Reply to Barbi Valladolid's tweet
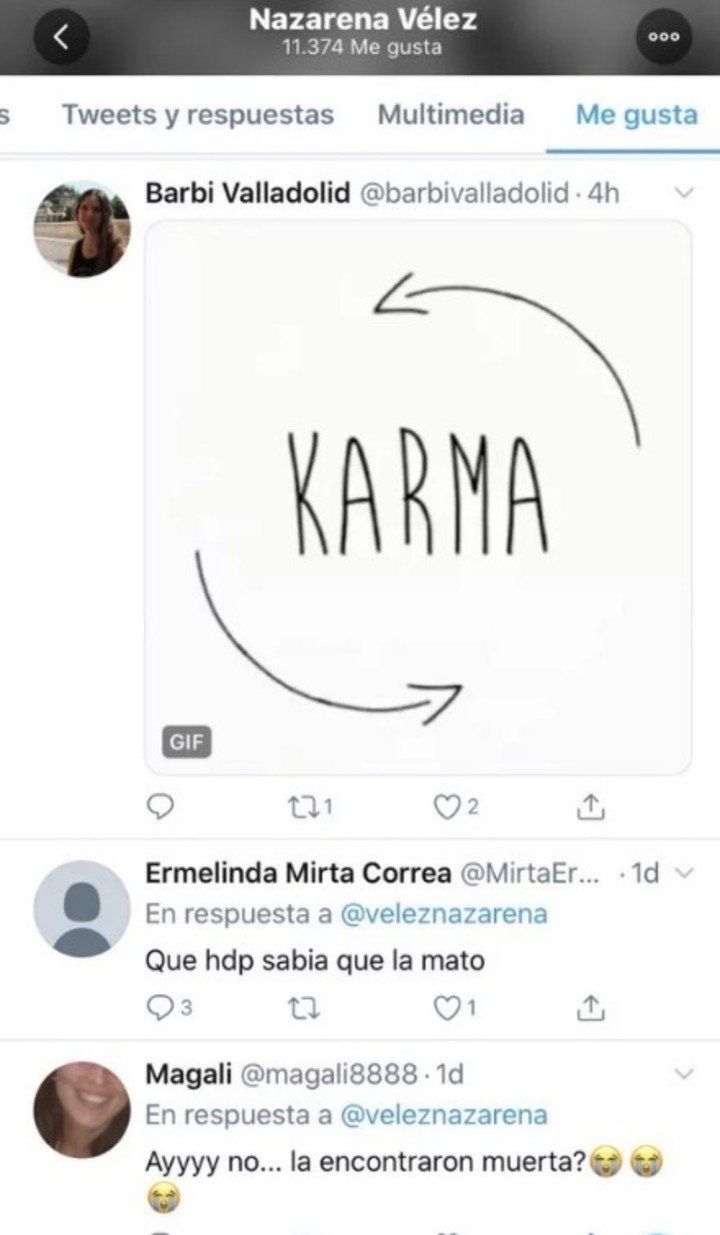The height and width of the screenshot is (1235, 720). pos(160,806)
